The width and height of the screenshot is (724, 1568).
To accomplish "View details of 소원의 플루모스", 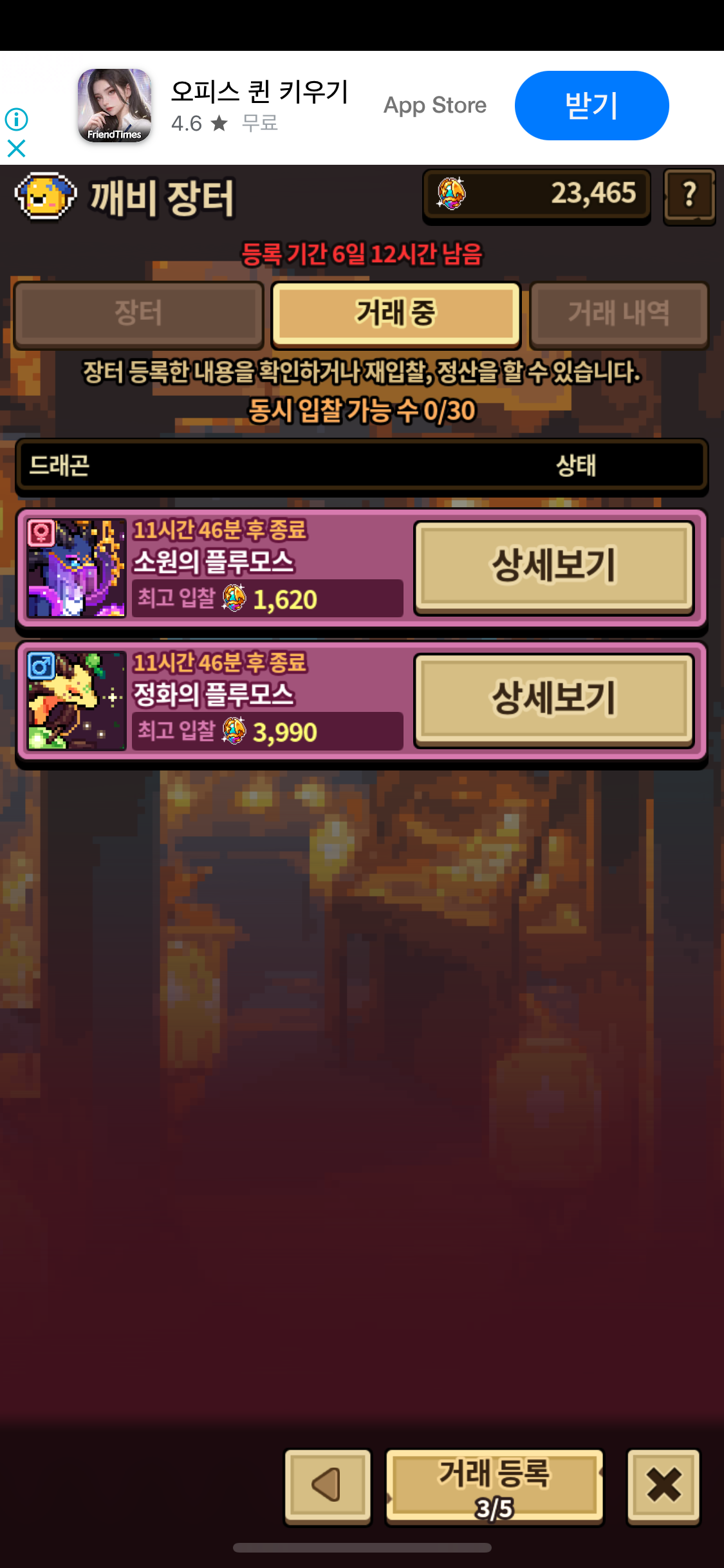I will (553, 566).
